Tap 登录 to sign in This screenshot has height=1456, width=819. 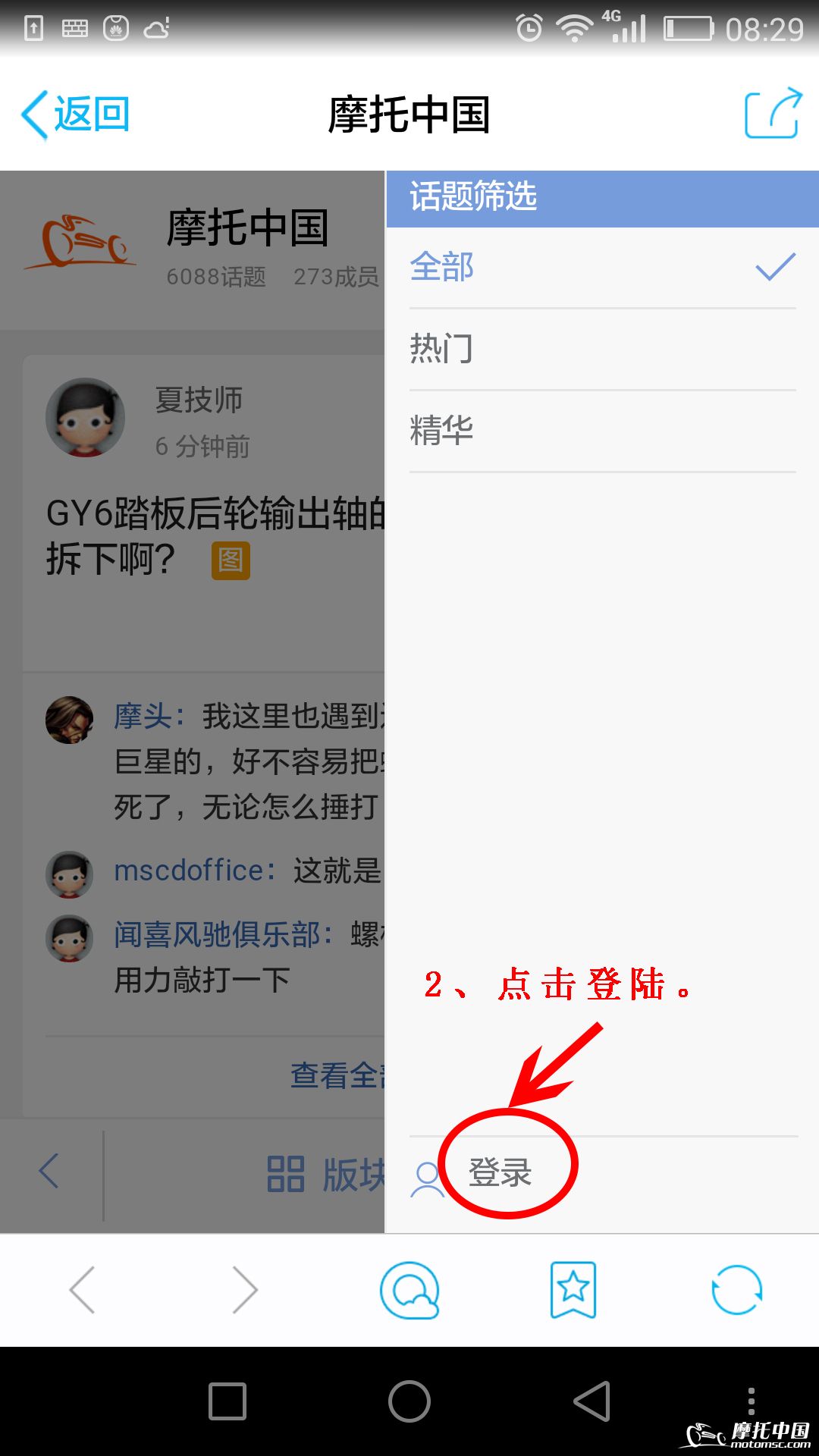(499, 1172)
